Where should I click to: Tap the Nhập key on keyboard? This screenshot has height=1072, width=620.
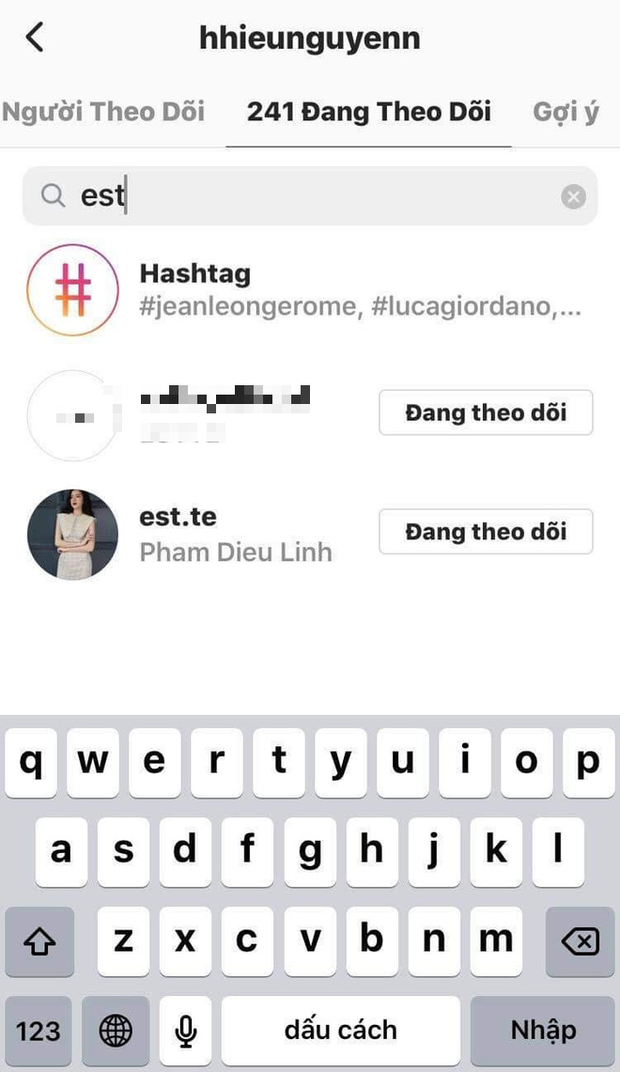click(x=543, y=1030)
